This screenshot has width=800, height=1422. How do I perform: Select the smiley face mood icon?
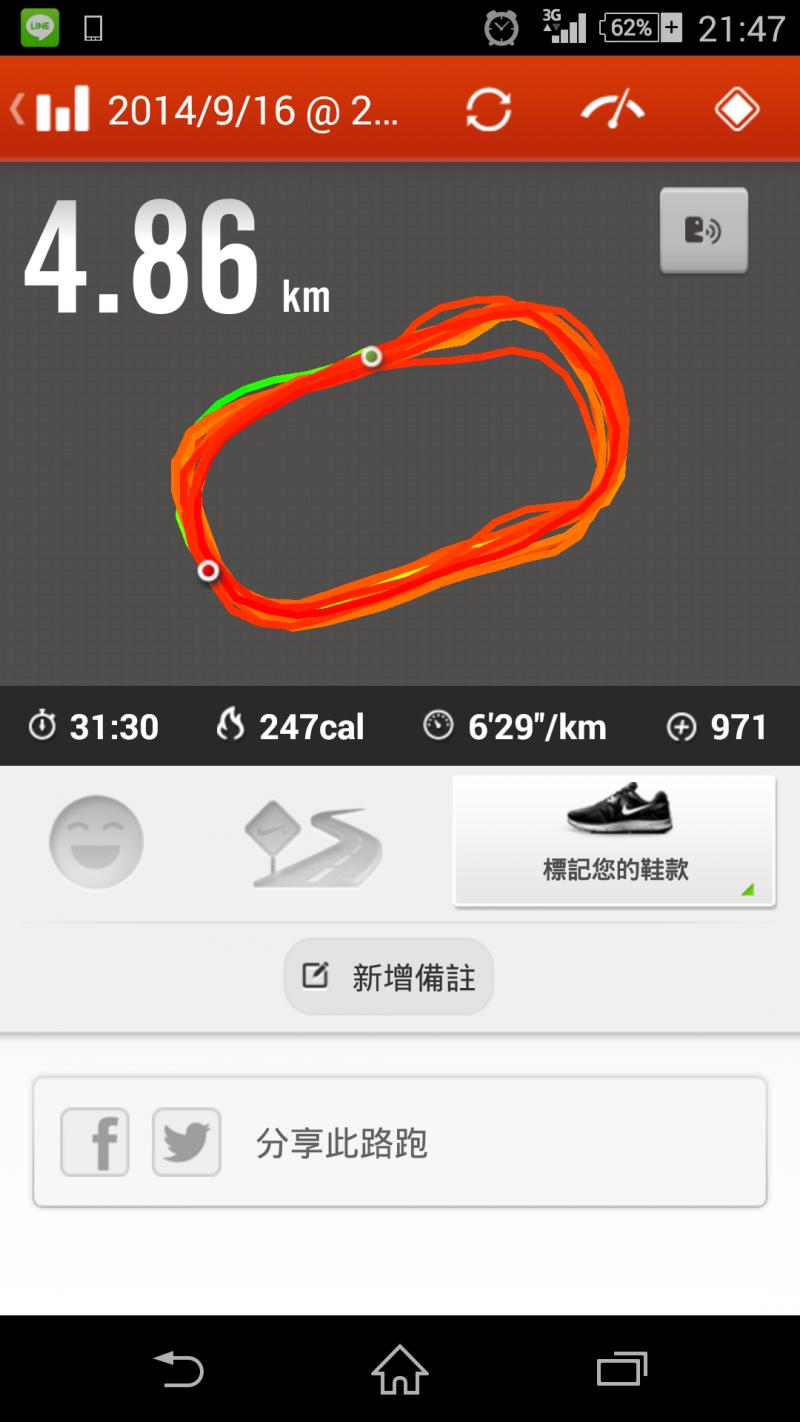pyautogui.click(x=96, y=842)
